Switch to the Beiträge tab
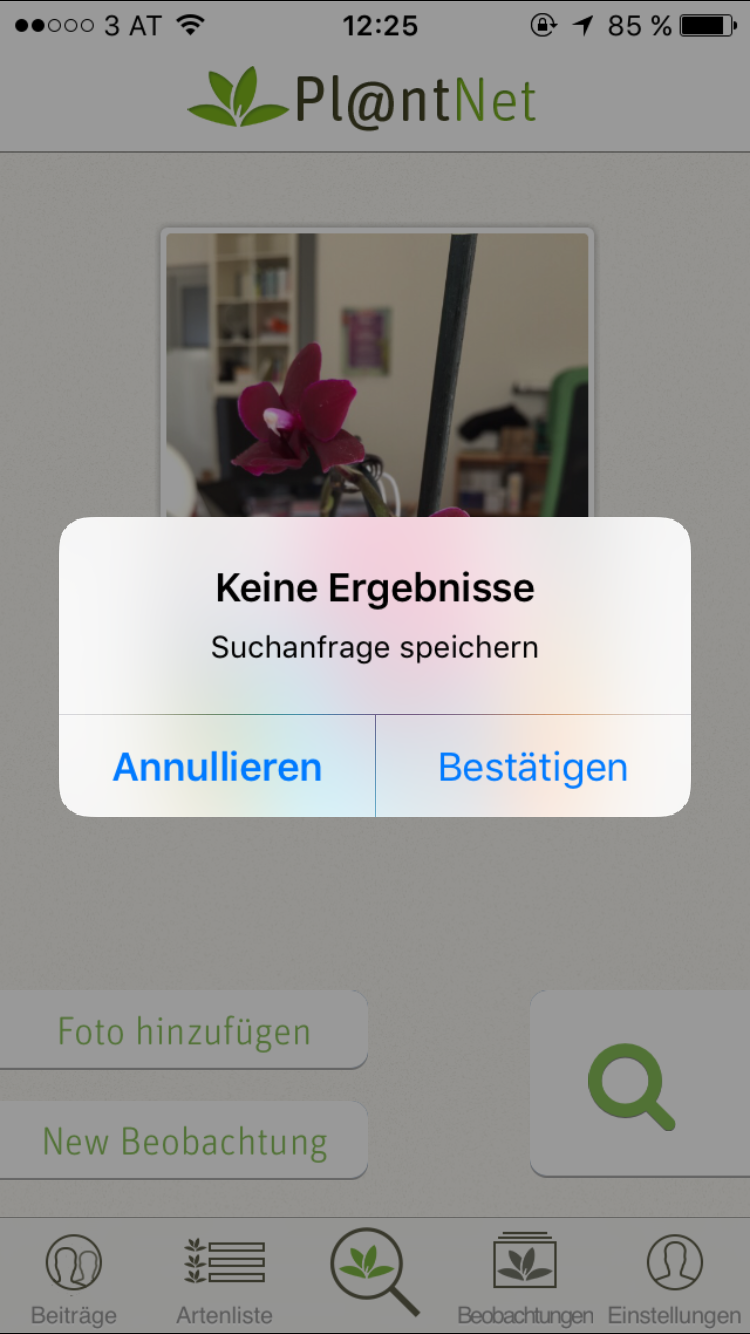This screenshot has width=750, height=1334. point(74,1278)
